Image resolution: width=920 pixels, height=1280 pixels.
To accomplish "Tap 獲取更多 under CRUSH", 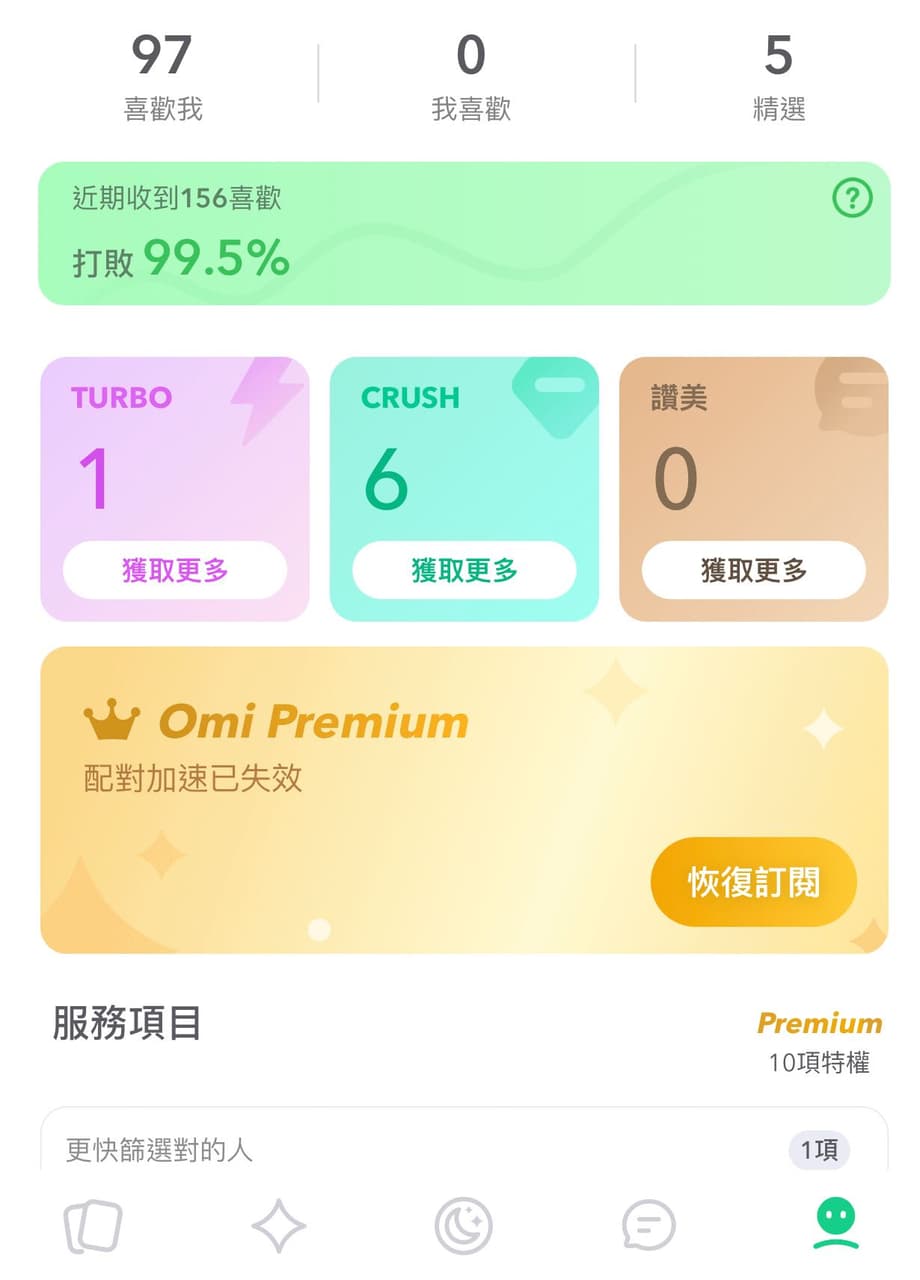I will 464,571.
